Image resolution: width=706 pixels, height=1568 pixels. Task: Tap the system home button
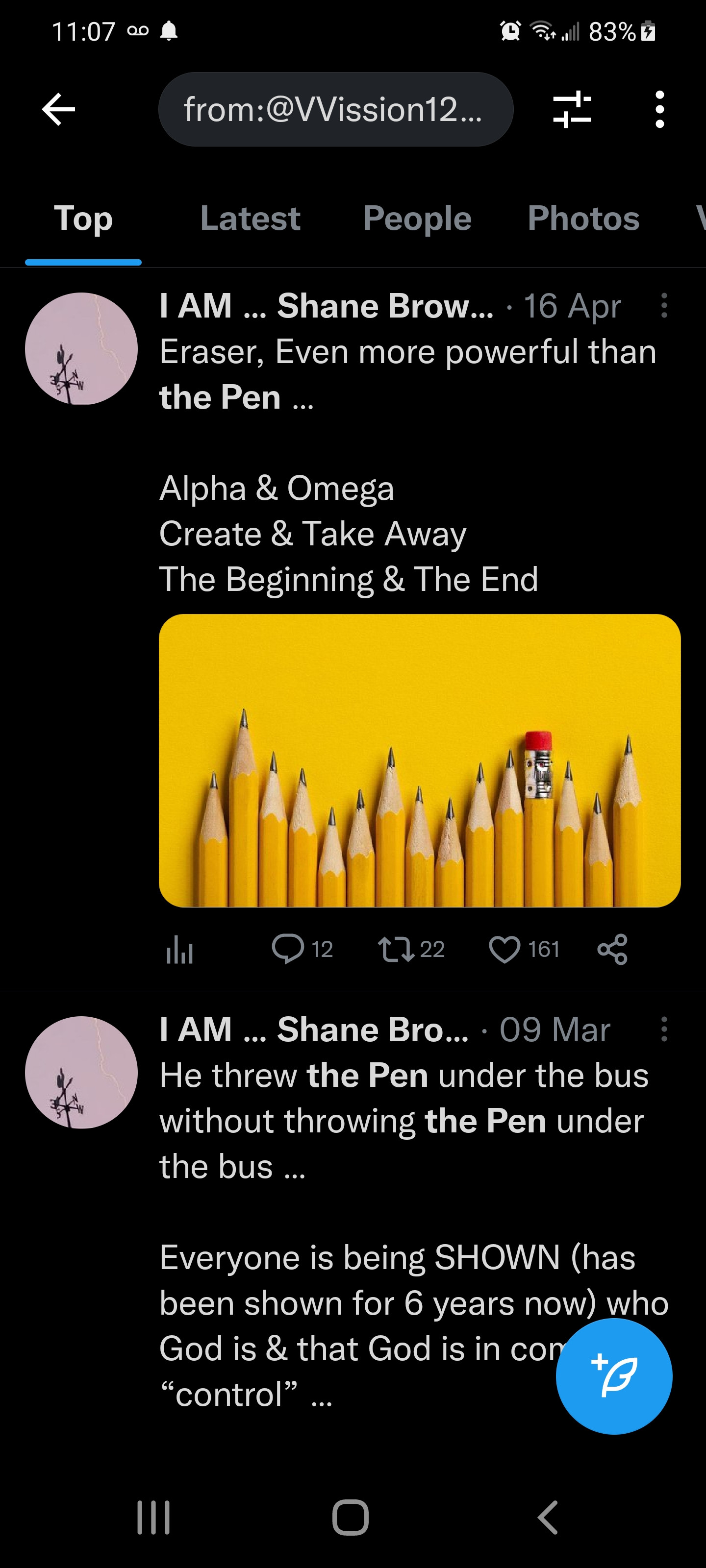(x=350, y=1517)
